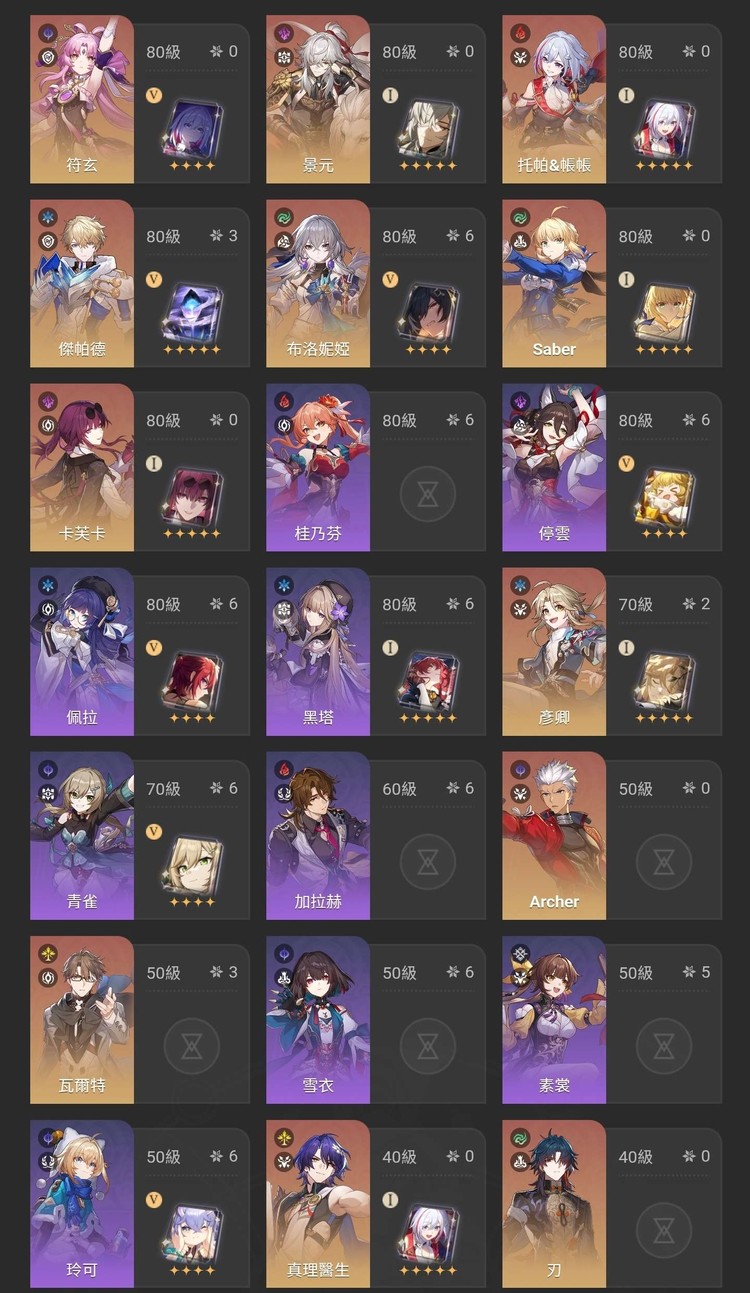View the 加拉赫 character card
The image size is (750, 1293).
(376, 835)
